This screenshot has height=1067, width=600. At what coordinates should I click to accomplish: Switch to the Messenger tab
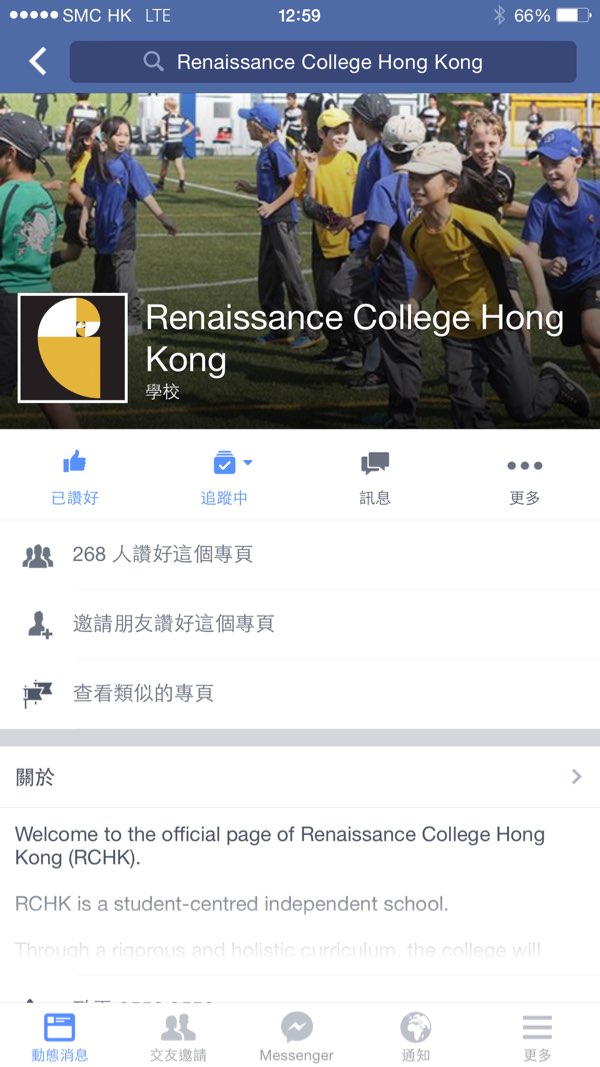(x=297, y=1036)
